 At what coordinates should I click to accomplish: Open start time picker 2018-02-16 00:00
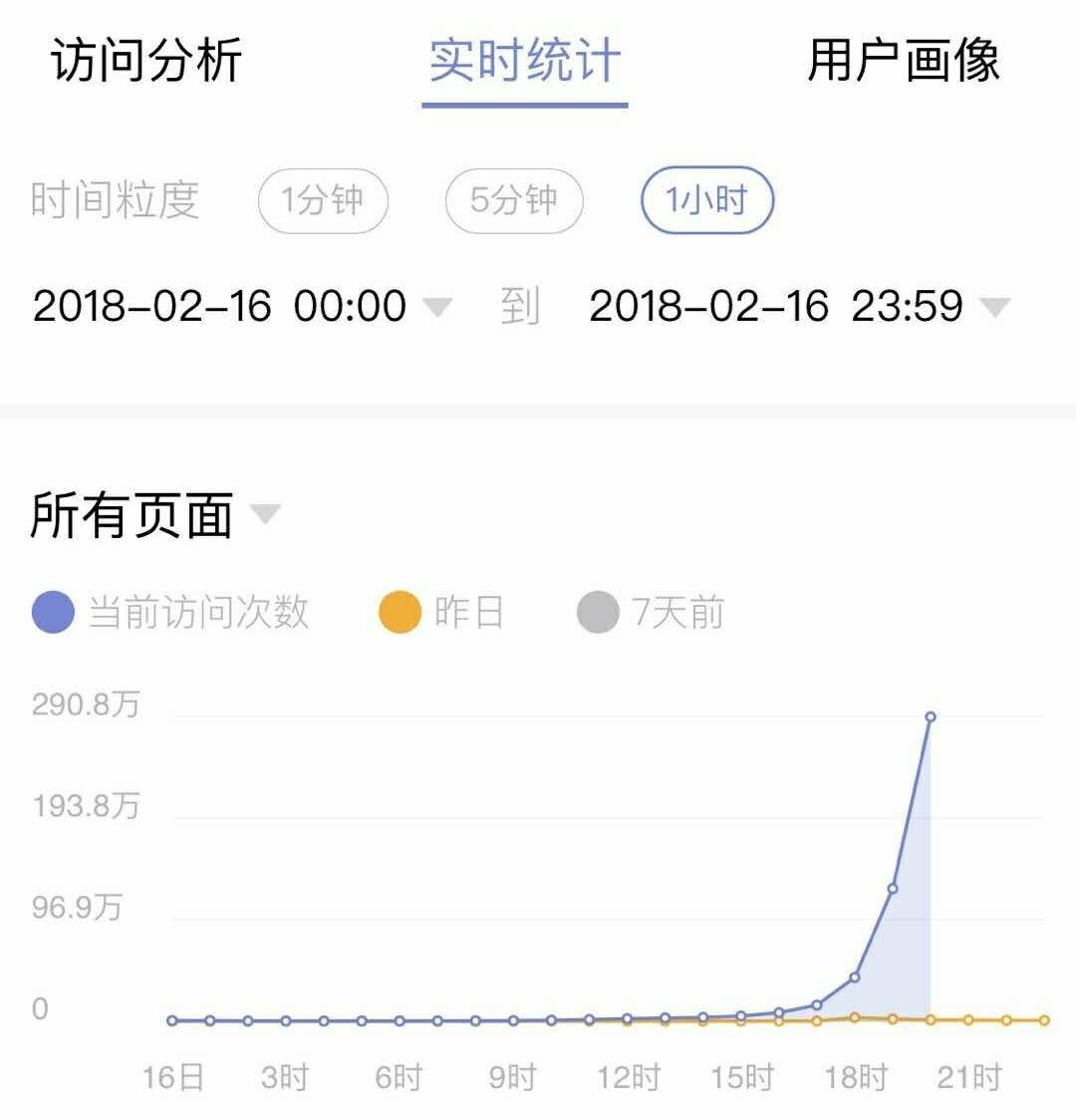[241, 306]
